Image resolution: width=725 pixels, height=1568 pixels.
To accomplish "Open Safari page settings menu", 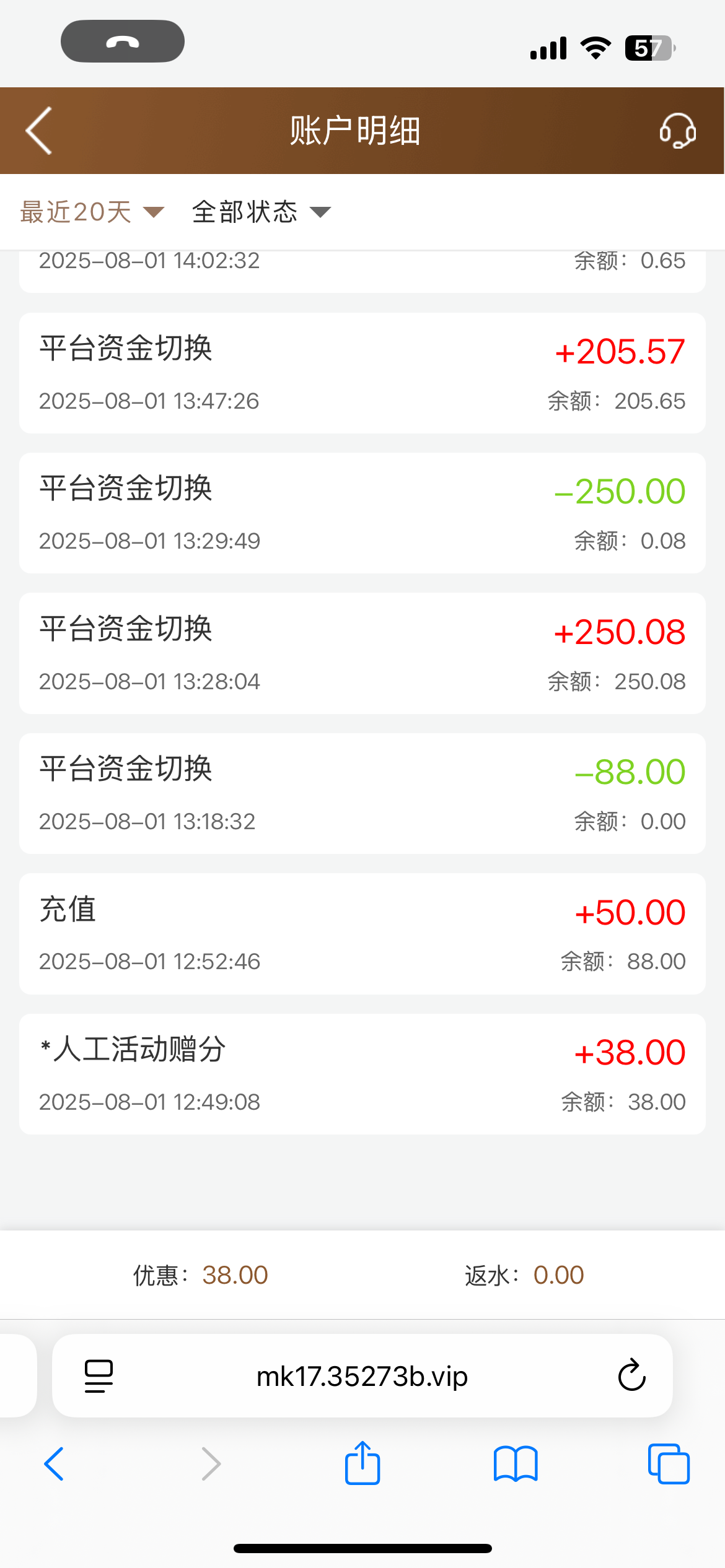I will coord(99,1376).
